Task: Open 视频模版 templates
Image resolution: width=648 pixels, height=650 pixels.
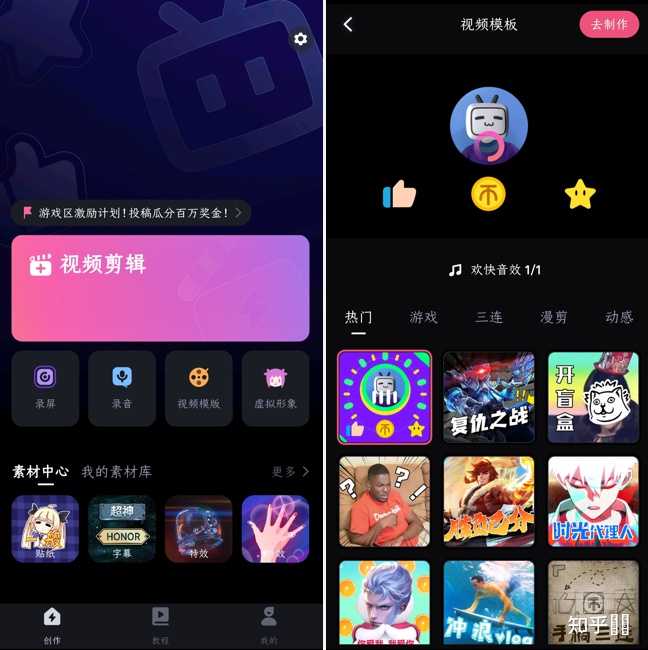Action: pos(199,385)
